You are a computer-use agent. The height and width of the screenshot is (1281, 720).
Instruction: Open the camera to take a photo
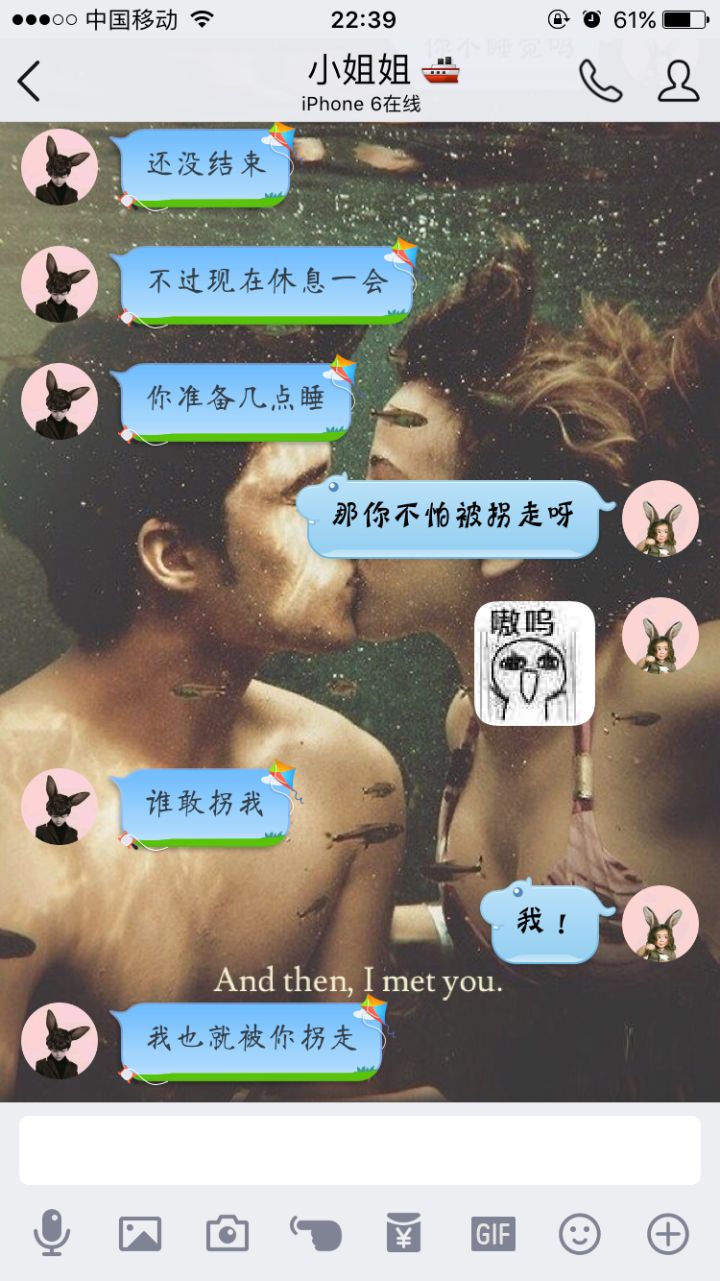[x=227, y=1234]
